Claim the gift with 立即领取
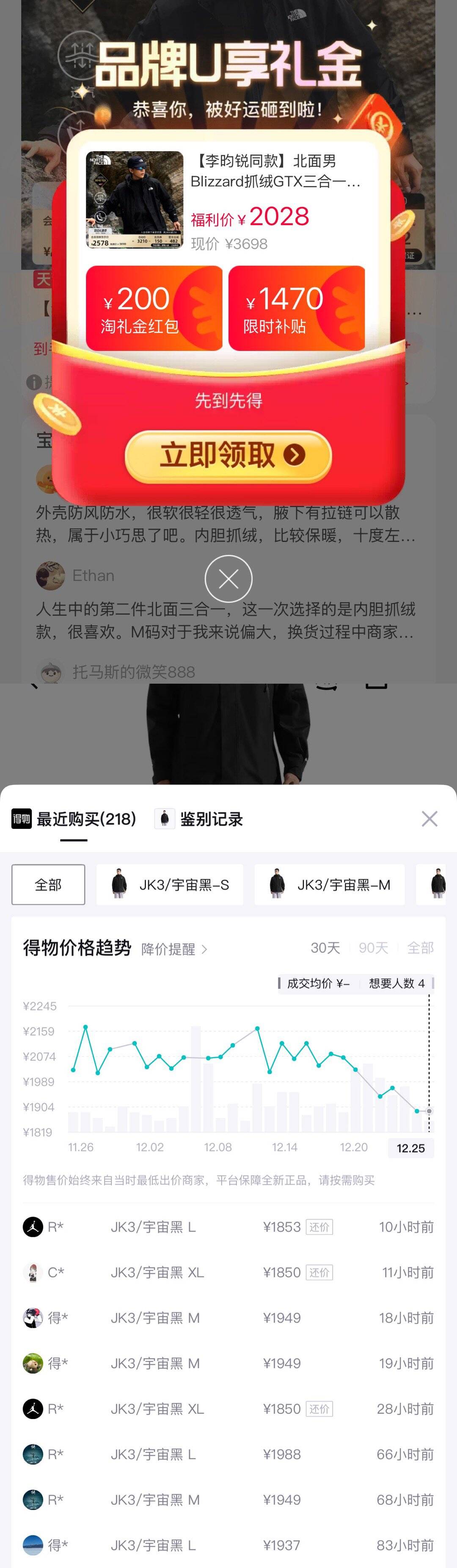This screenshot has width=457, height=1568. point(228,455)
